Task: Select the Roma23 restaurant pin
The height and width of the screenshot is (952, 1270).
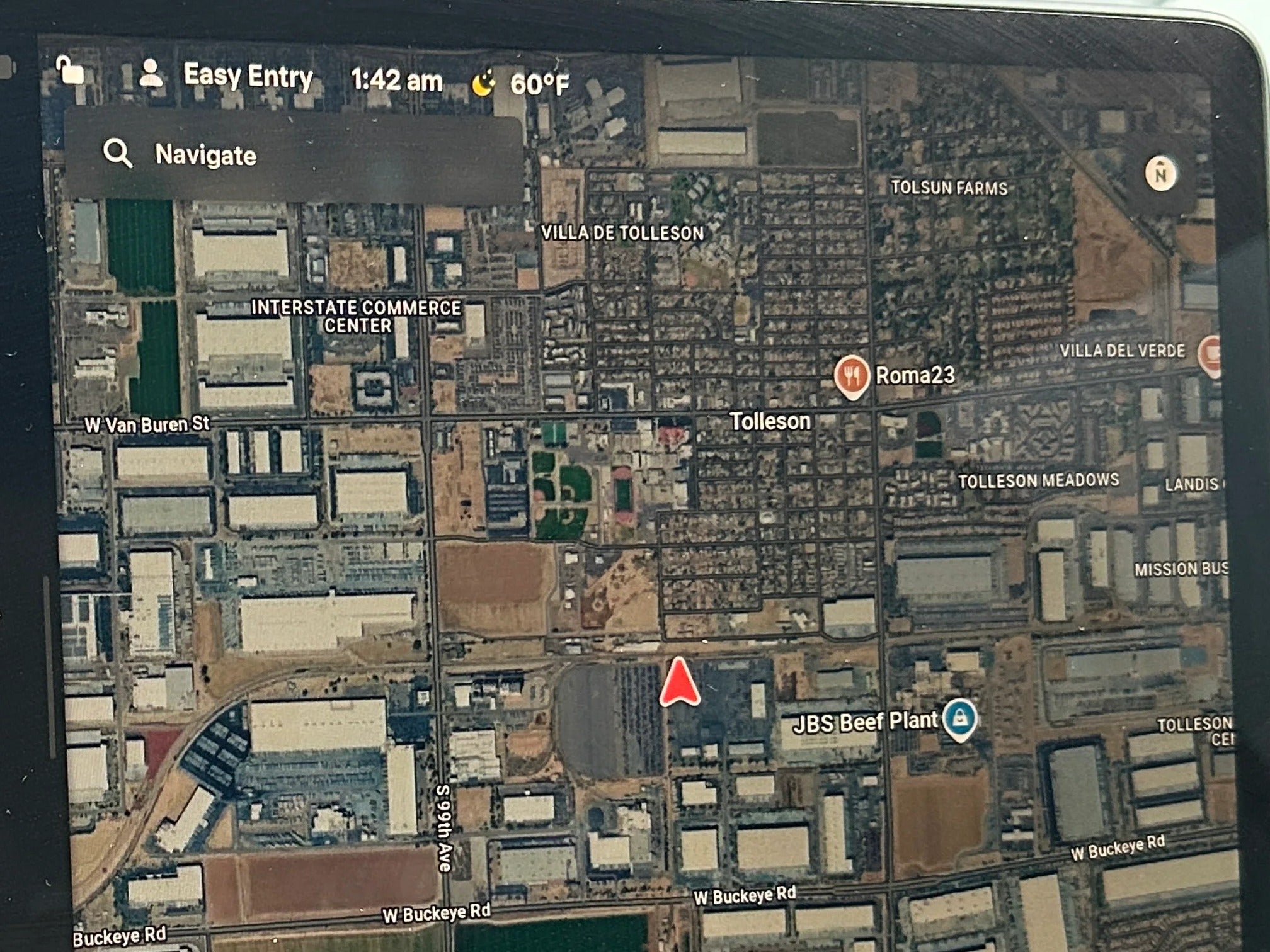Action: tap(851, 375)
